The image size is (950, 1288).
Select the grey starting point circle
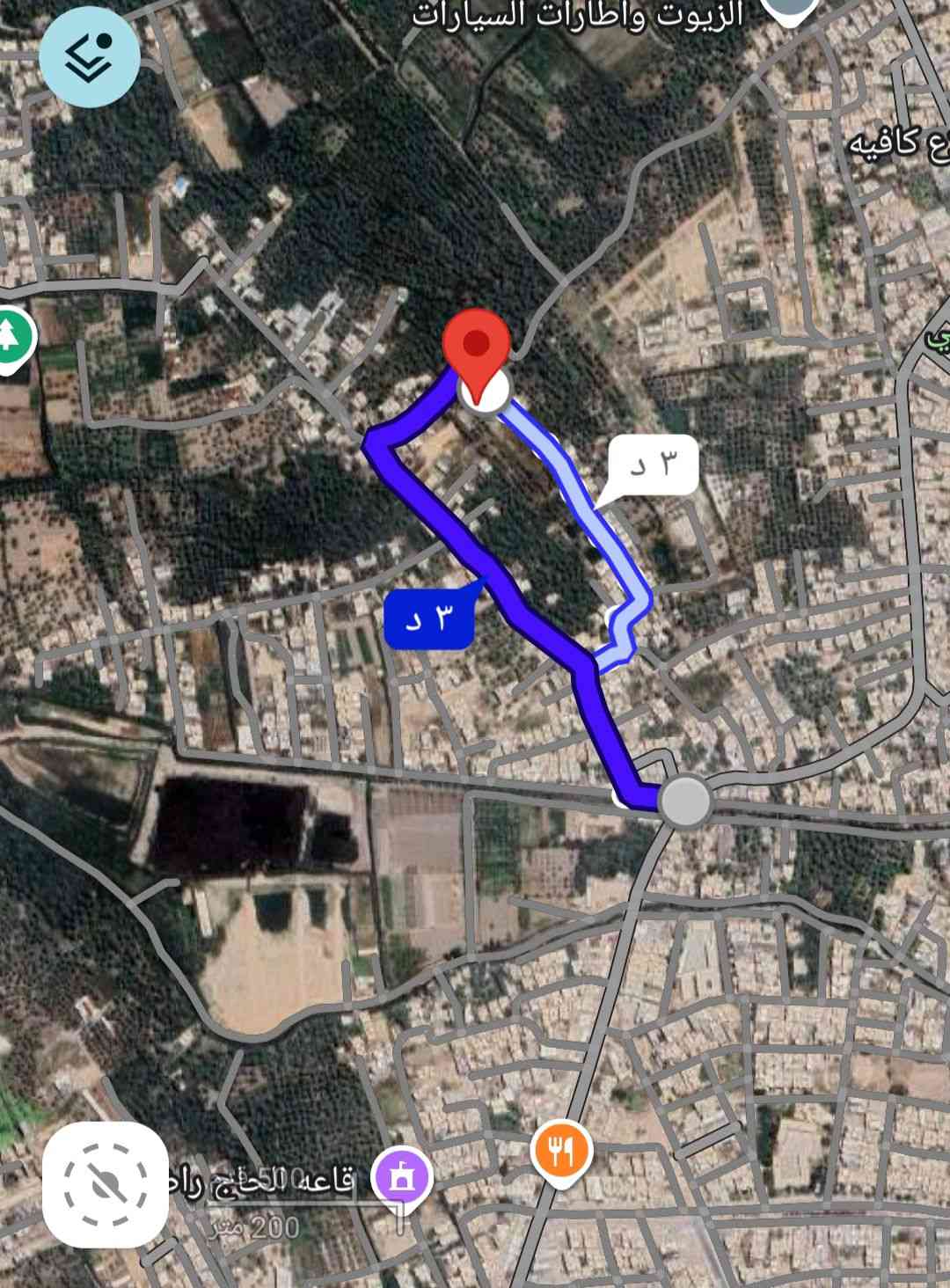pyautogui.click(x=685, y=801)
